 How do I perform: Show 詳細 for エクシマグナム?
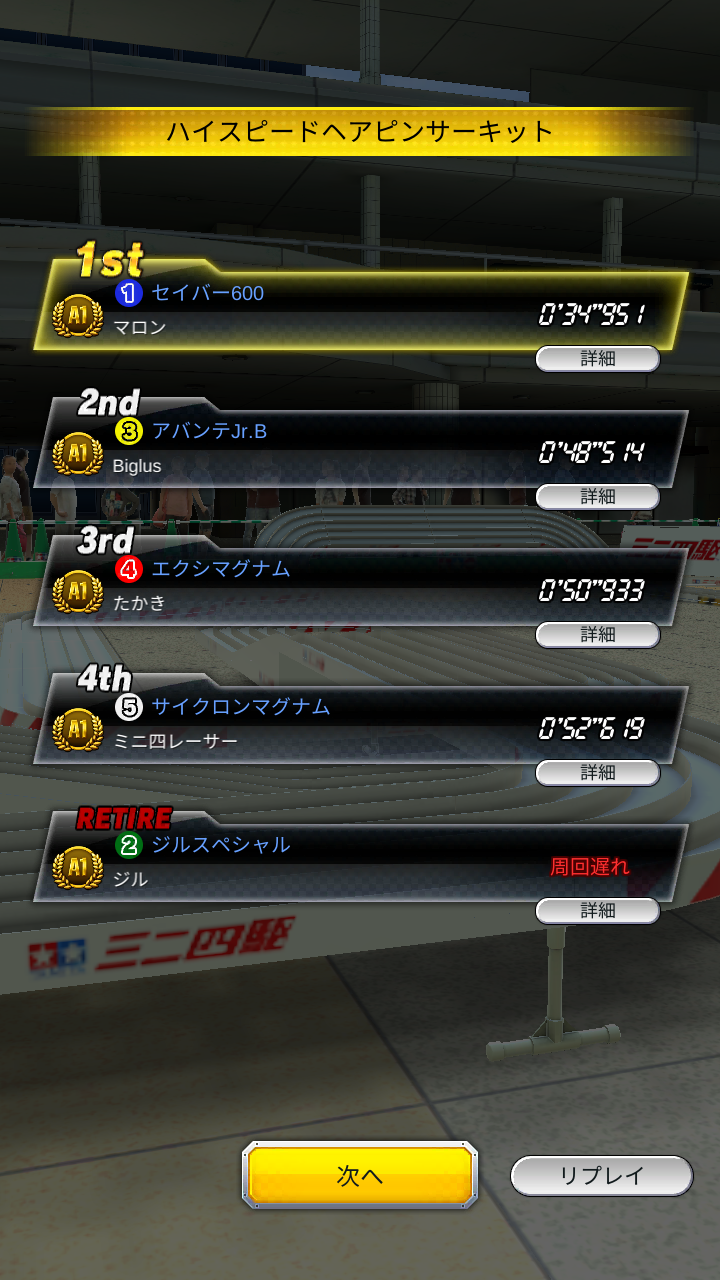coord(598,634)
